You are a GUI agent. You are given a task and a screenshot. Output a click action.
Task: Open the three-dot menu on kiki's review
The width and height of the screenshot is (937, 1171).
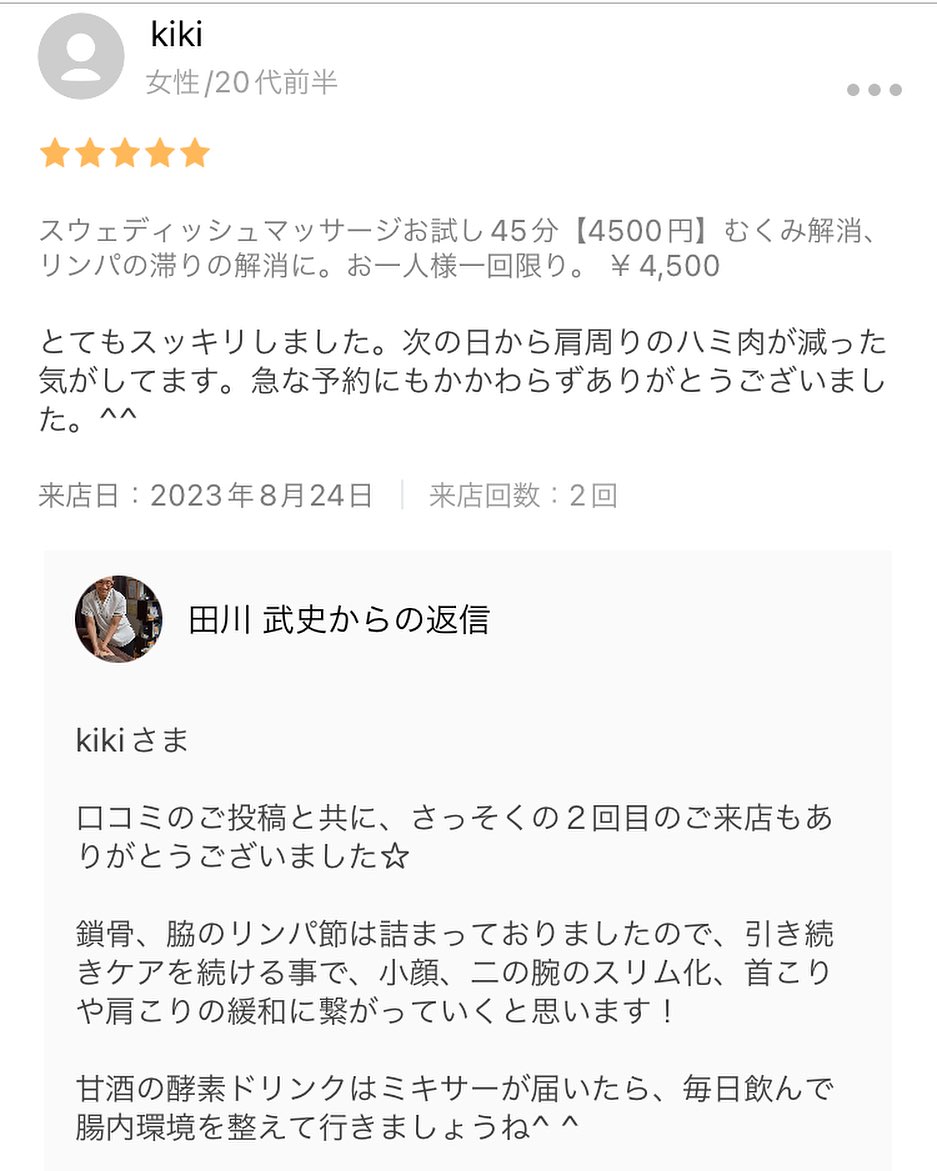tap(874, 90)
